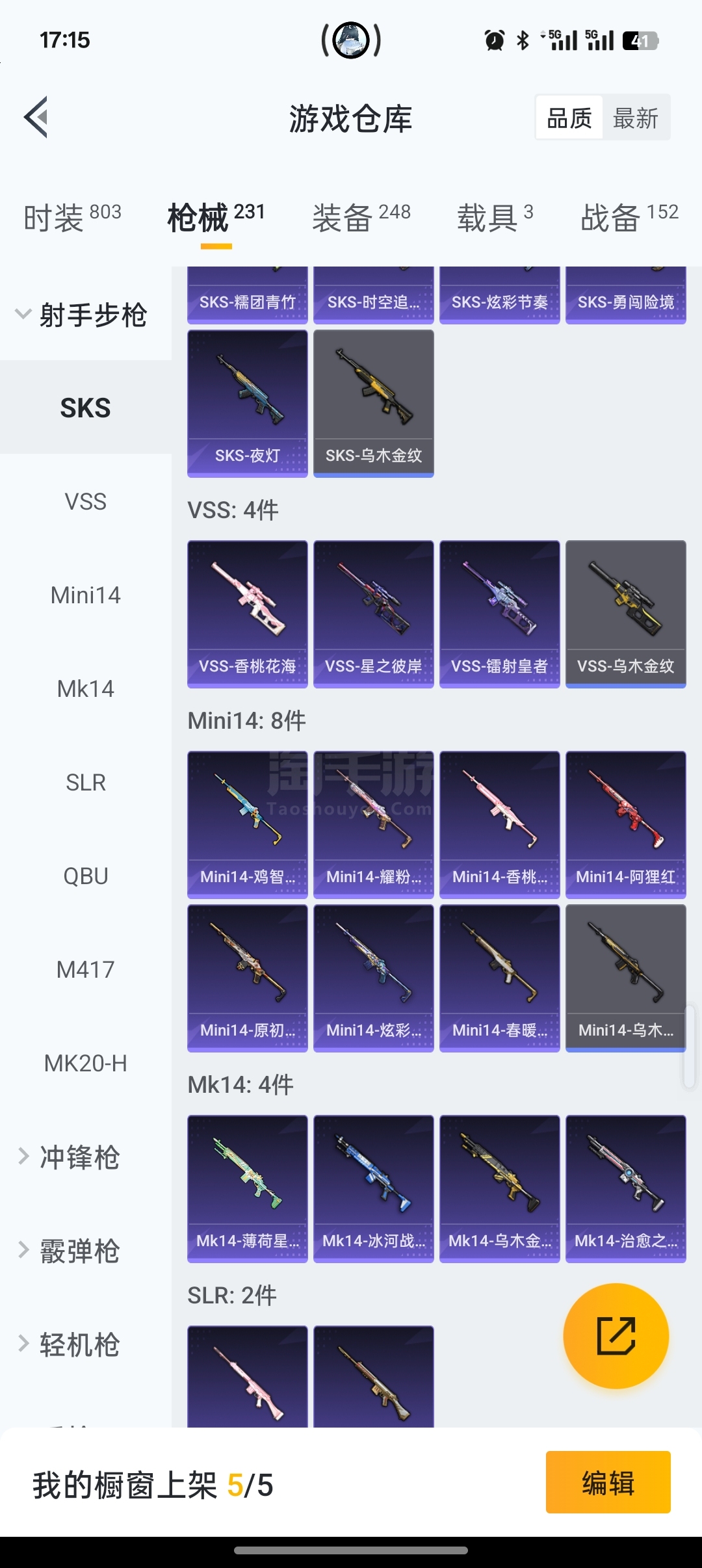Switch to the 装备 tab
The height and width of the screenshot is (1568, 702).
coord(361,218)
